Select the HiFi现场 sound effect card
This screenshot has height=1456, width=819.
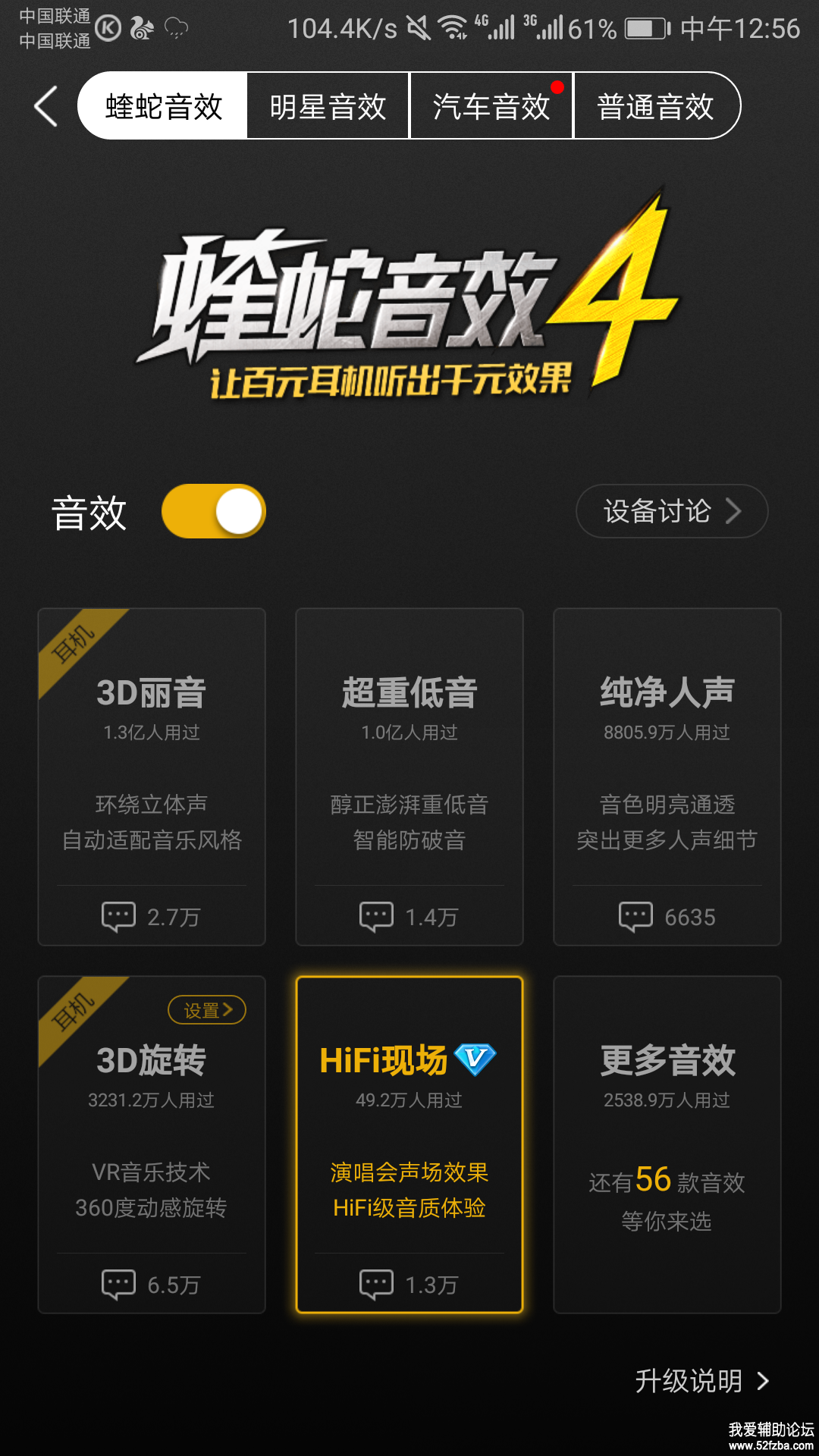(409, 1122)
